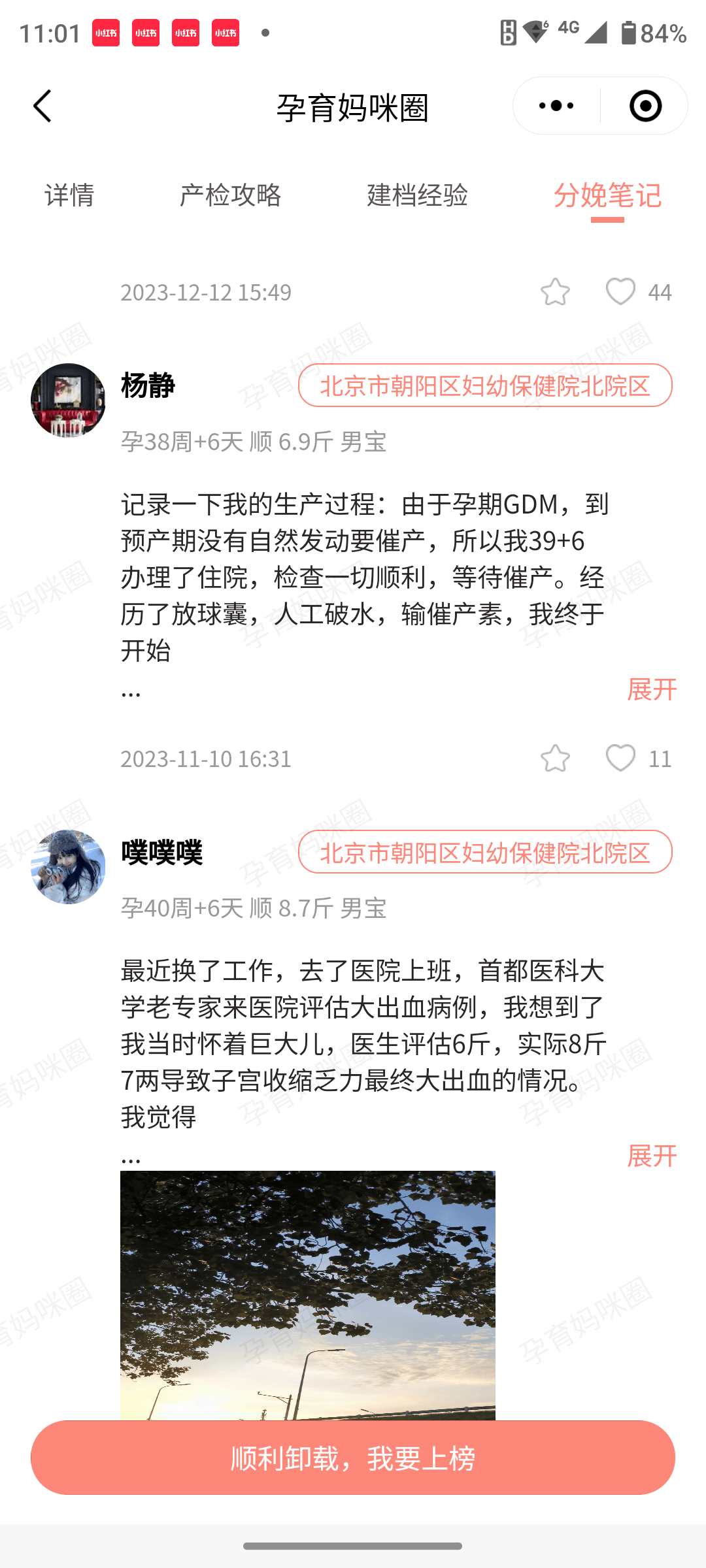Switch to the 详情 tab
The height and width of the screenshot is (1568, 706).
pos(69,195)
